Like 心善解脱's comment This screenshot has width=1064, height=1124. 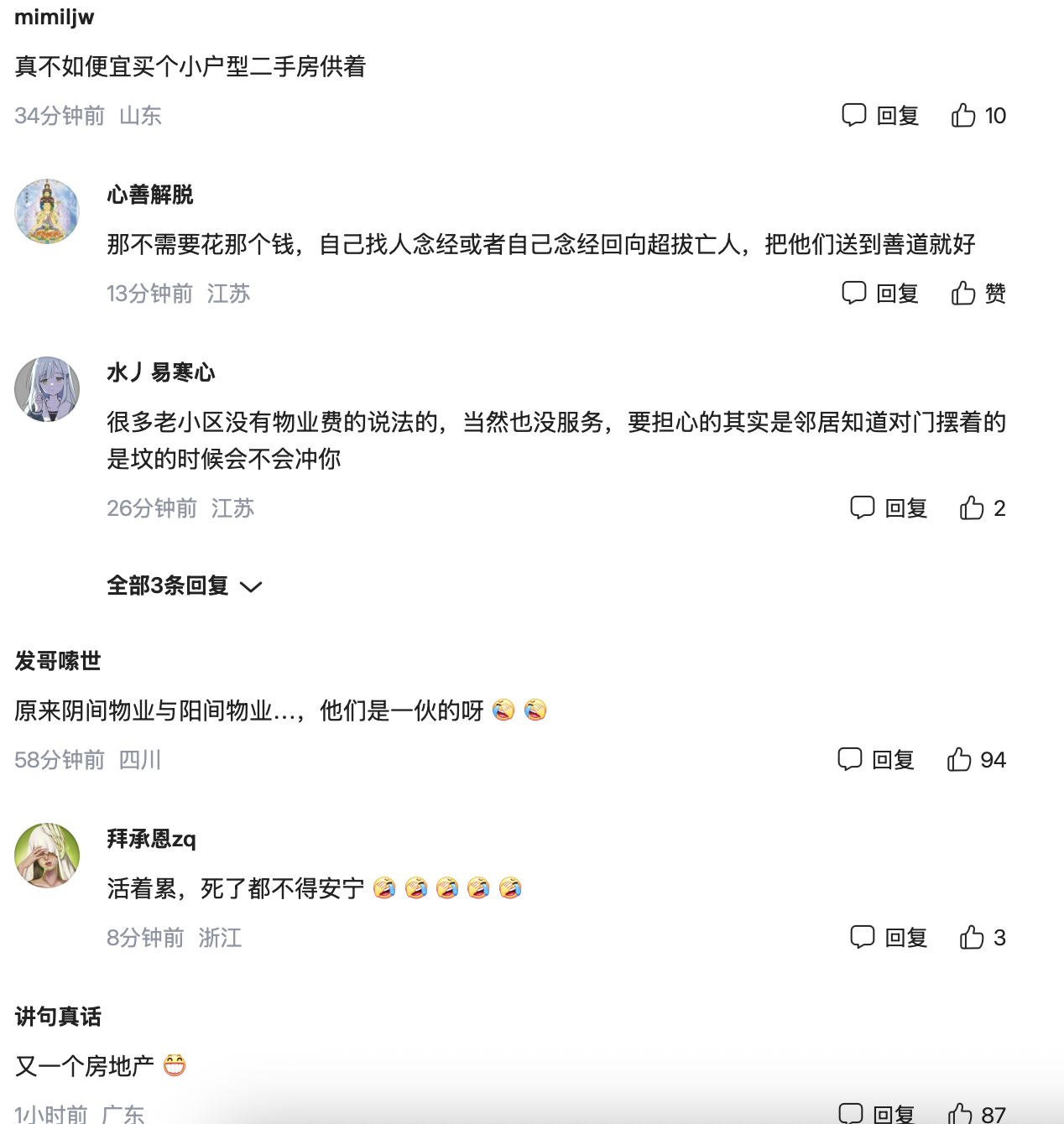click(x=978, y=294)
